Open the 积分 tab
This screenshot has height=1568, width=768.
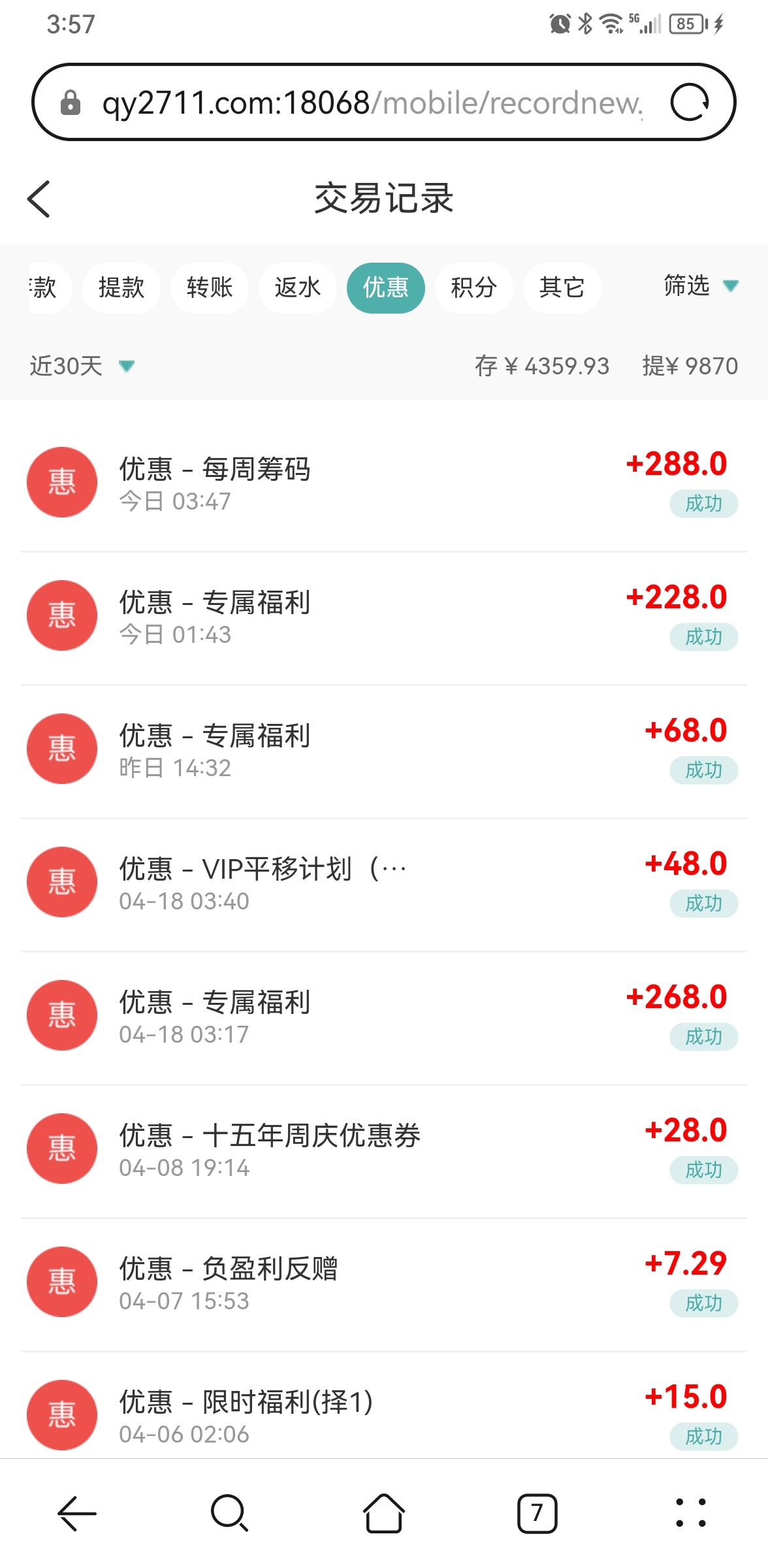click(x=474, y=287)
